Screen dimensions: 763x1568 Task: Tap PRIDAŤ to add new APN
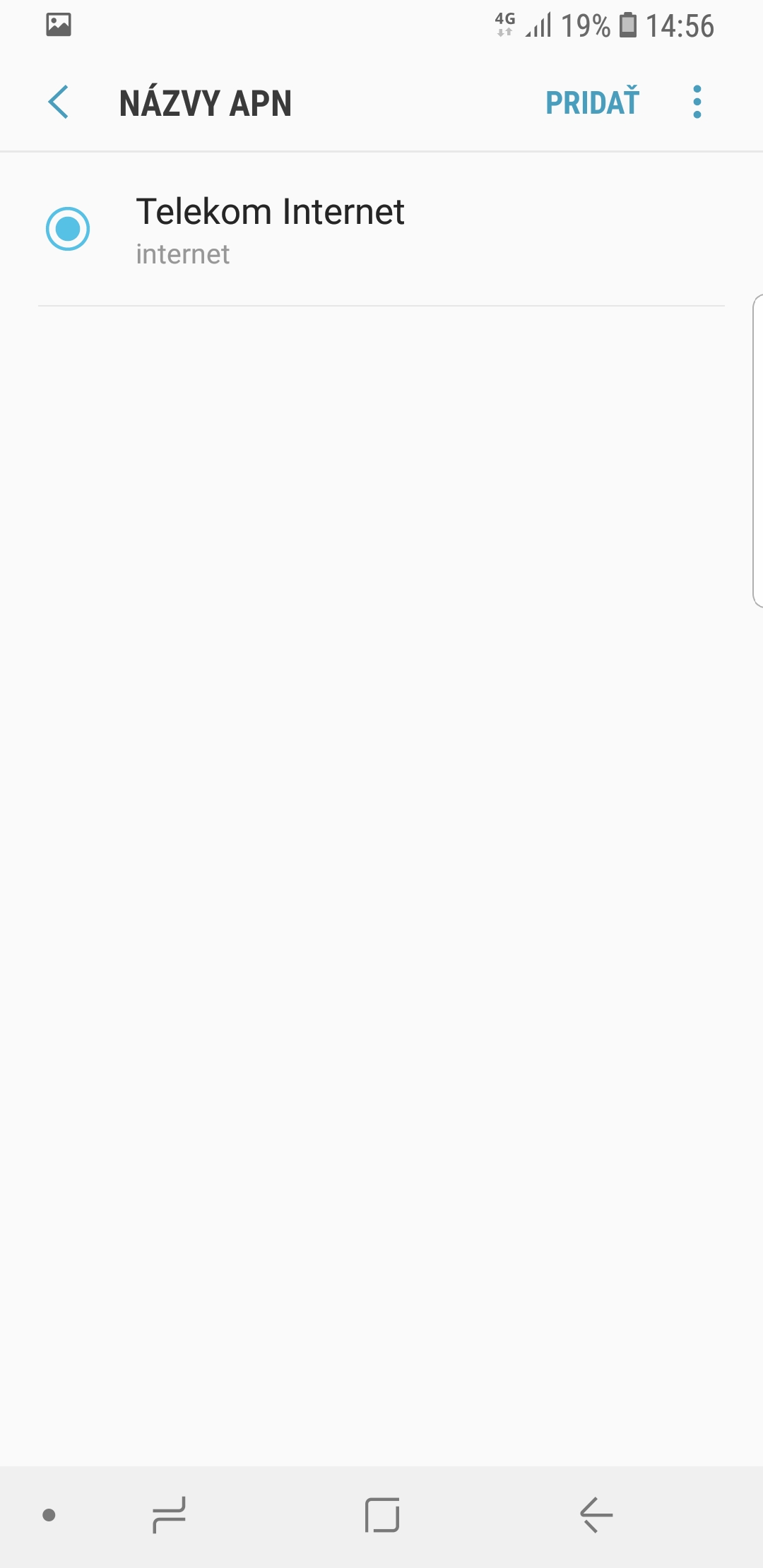(x=592, y=102)
